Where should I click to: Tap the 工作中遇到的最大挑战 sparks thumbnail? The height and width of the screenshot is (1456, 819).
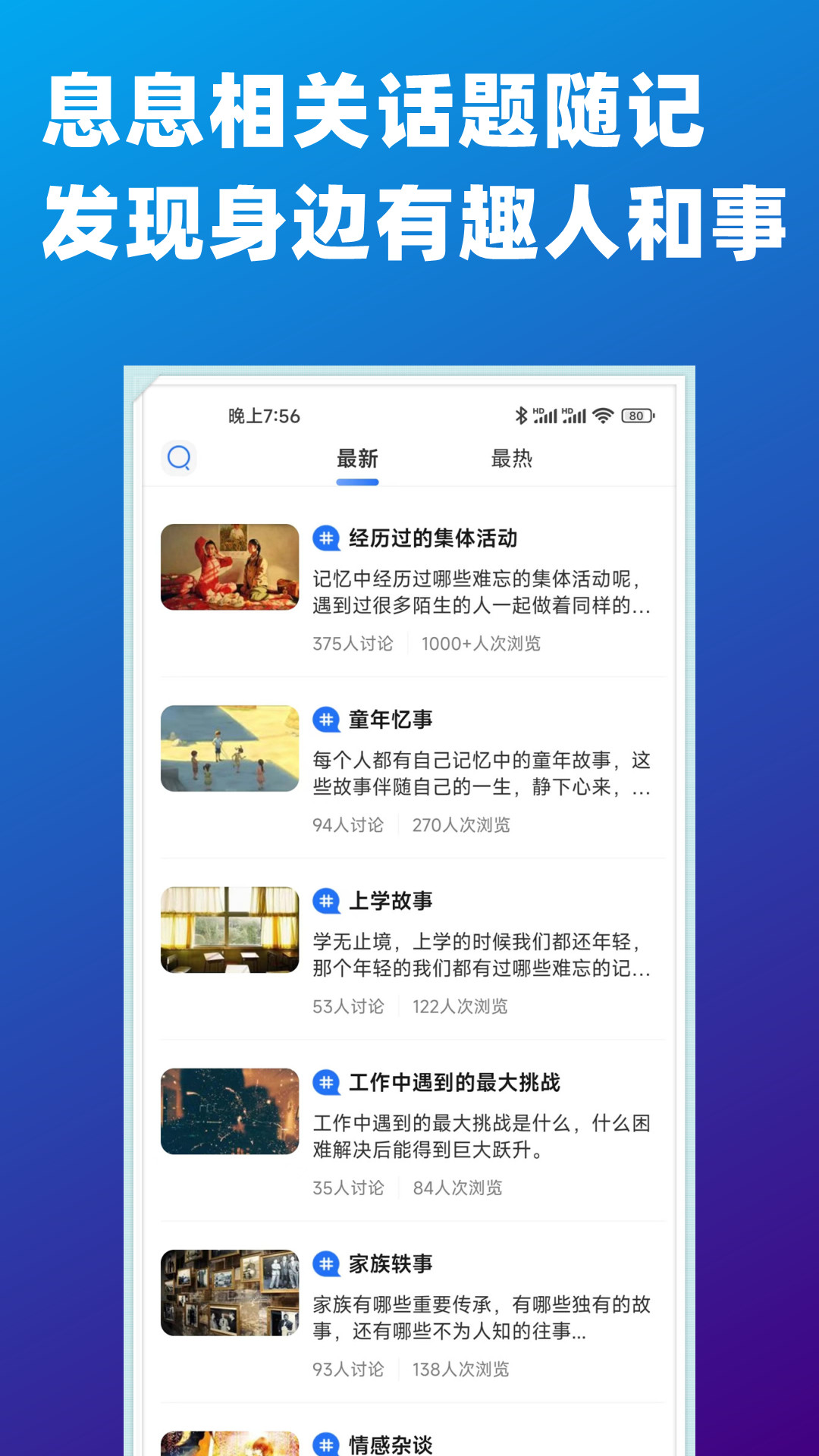(x=229, y=1112)
